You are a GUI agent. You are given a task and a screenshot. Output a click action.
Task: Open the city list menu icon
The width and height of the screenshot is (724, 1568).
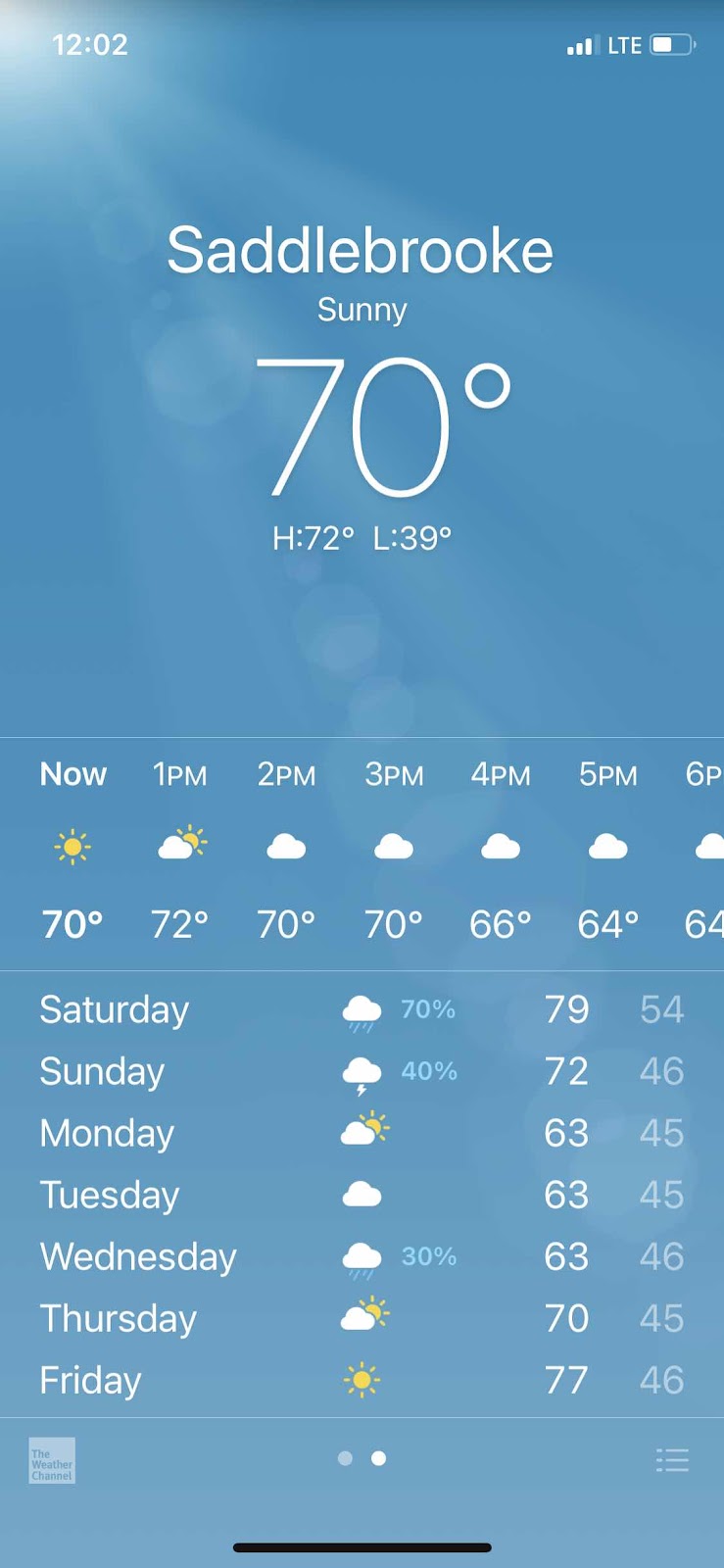click(x=672, y=1460)
